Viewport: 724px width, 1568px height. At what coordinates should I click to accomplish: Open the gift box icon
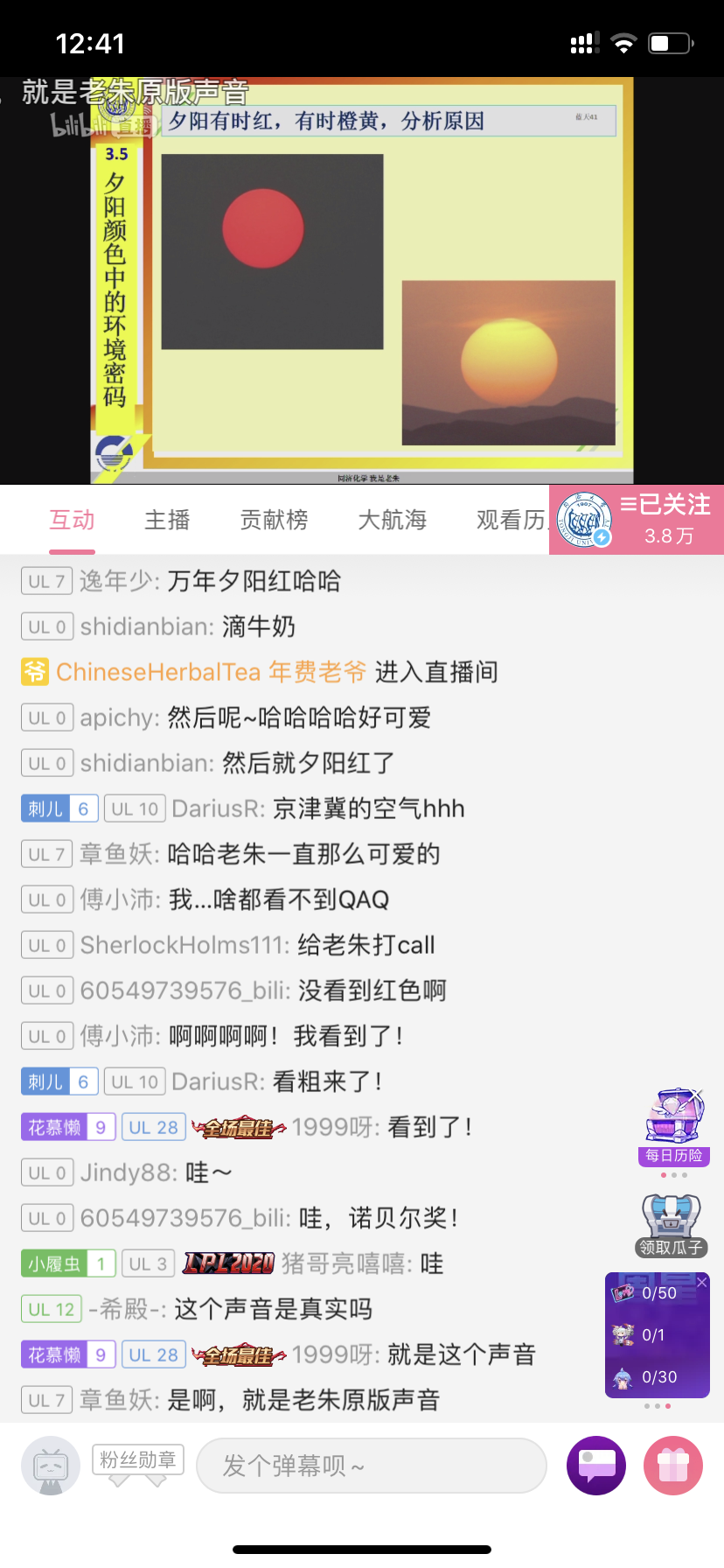pyautogui.click(x=672, y=1465)
